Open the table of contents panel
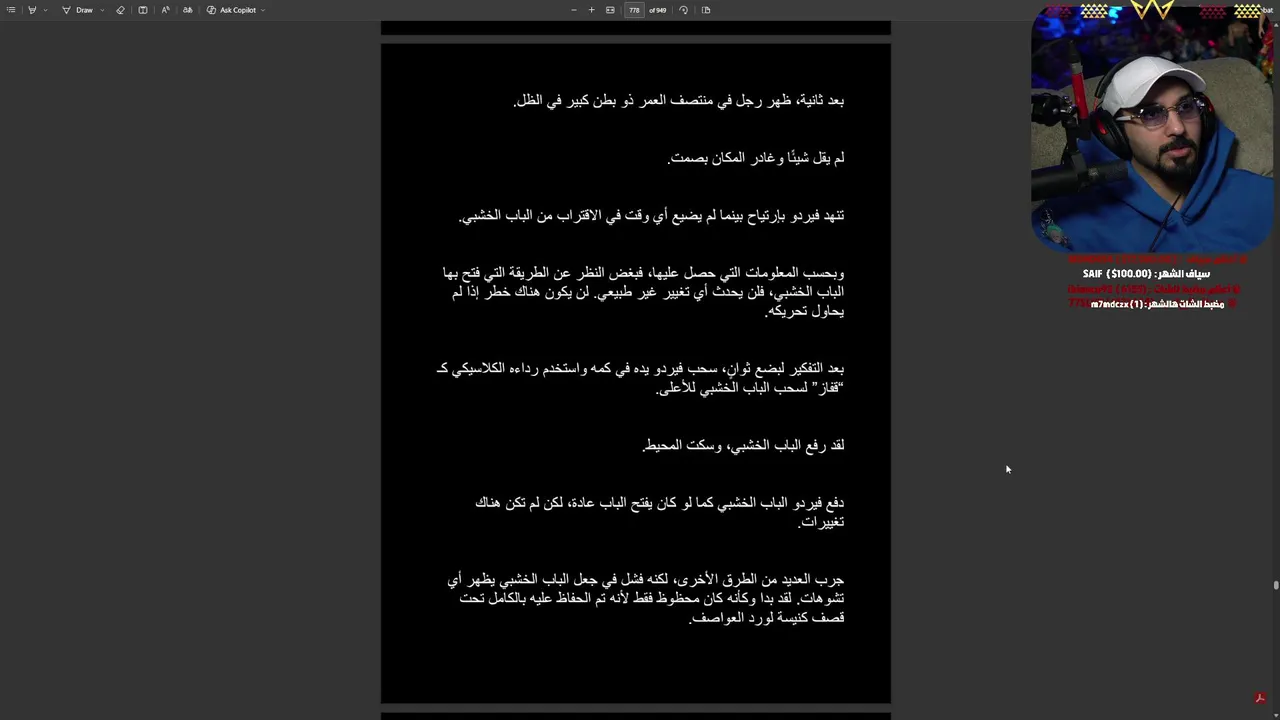This screenshot has height=720, width=1280. tap(11, 10)
